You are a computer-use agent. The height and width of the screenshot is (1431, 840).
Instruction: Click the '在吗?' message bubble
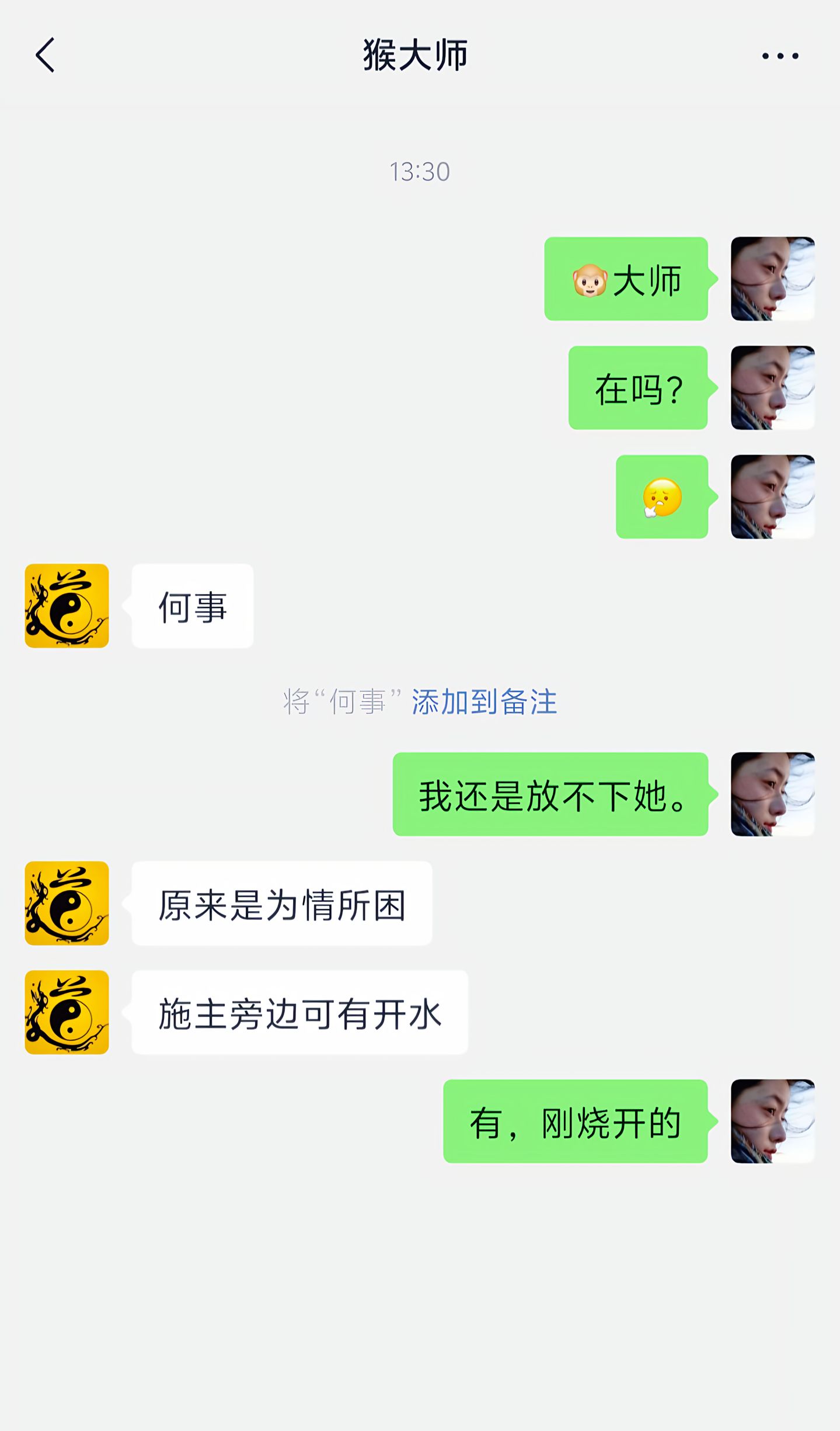pos(639,388)
